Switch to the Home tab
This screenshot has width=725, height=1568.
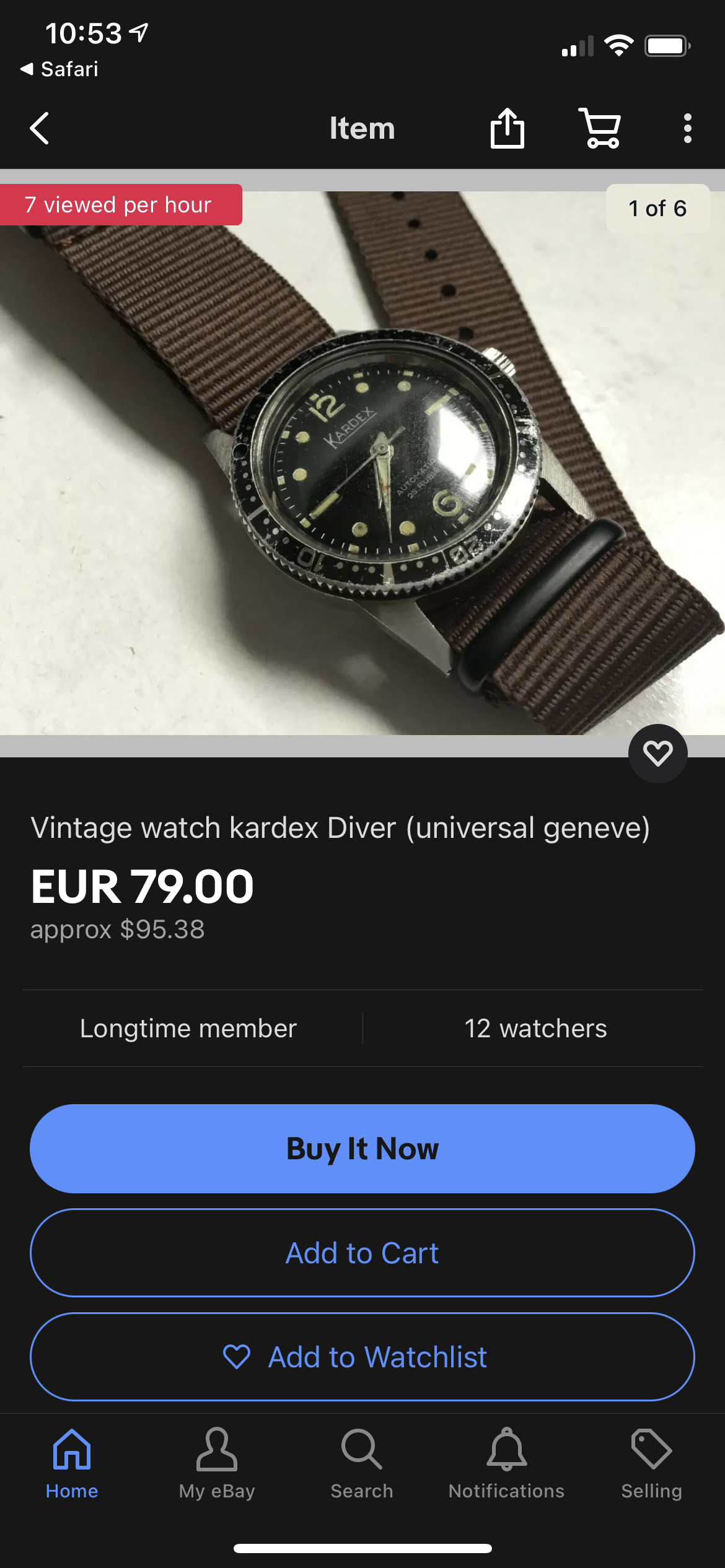coord(72,1464)
